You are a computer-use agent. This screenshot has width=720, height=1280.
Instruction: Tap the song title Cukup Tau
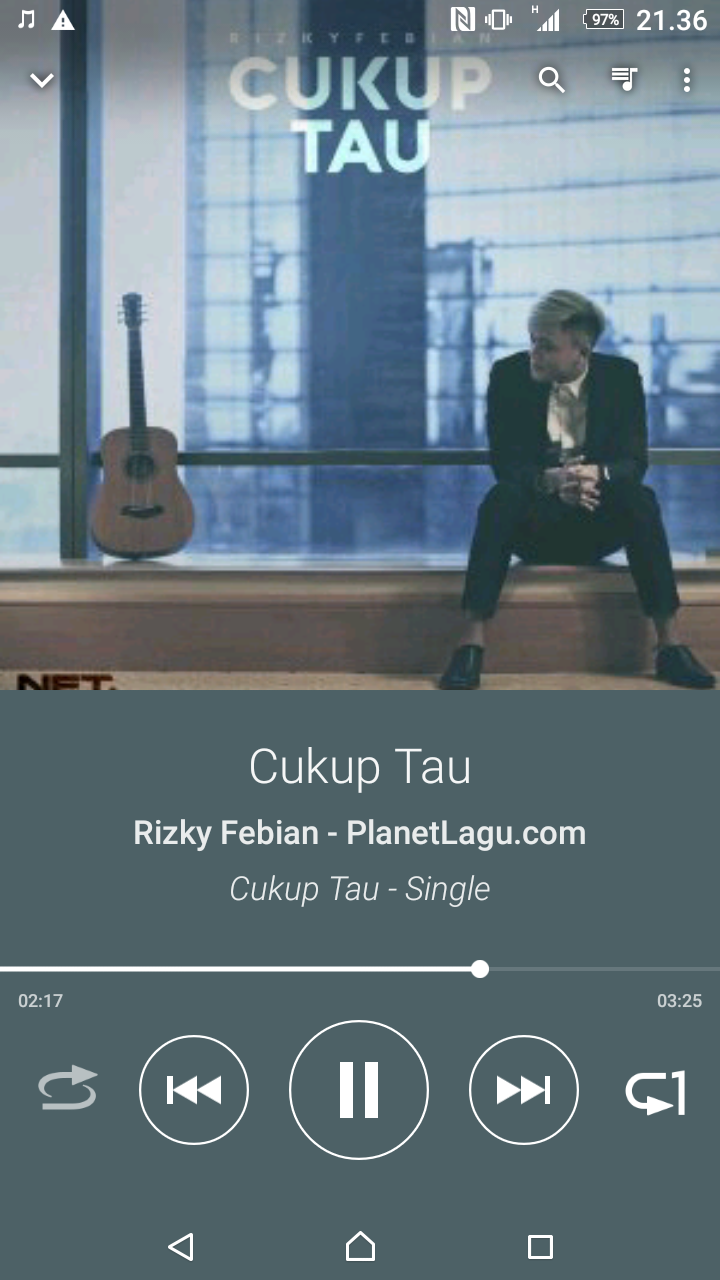[x=359, y=767]
